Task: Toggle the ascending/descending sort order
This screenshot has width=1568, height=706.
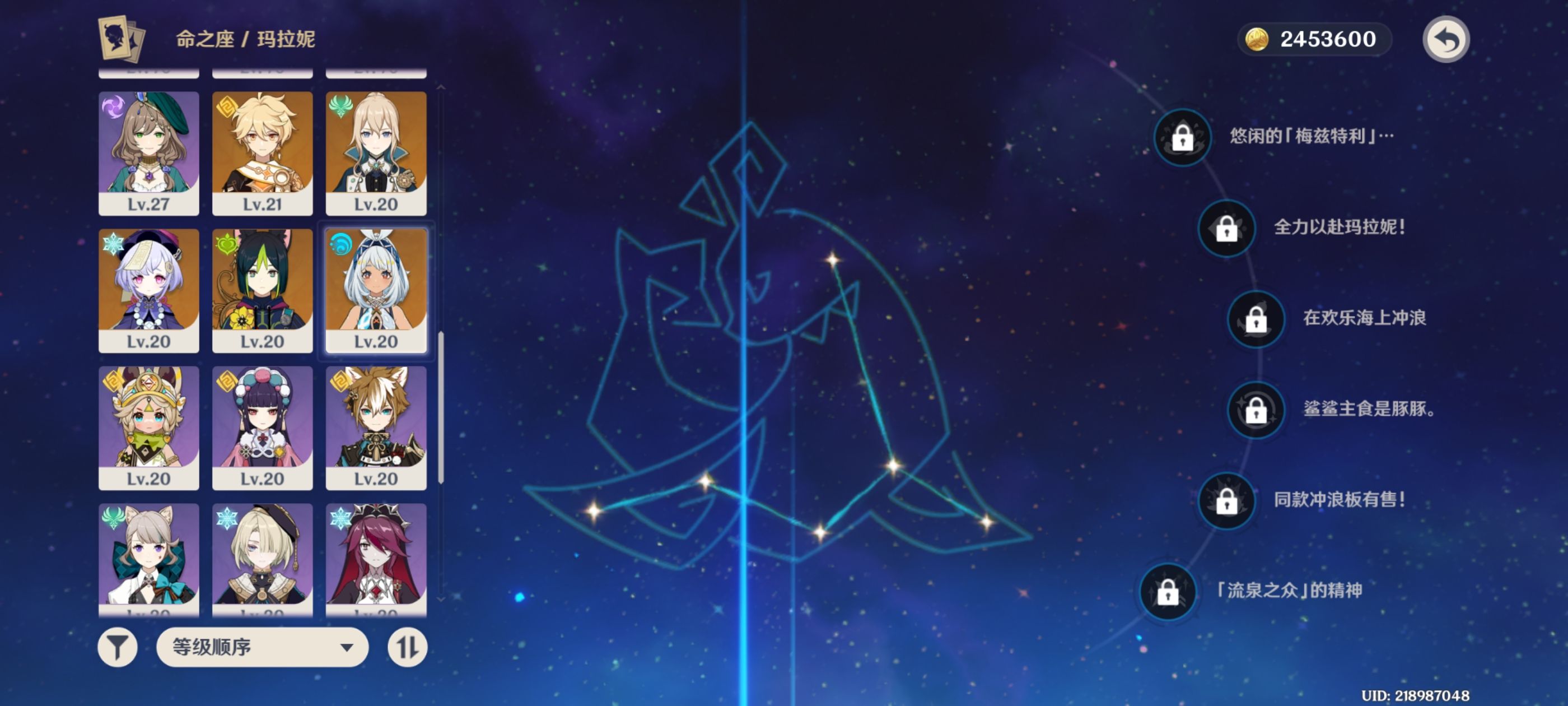Action: 407,647
